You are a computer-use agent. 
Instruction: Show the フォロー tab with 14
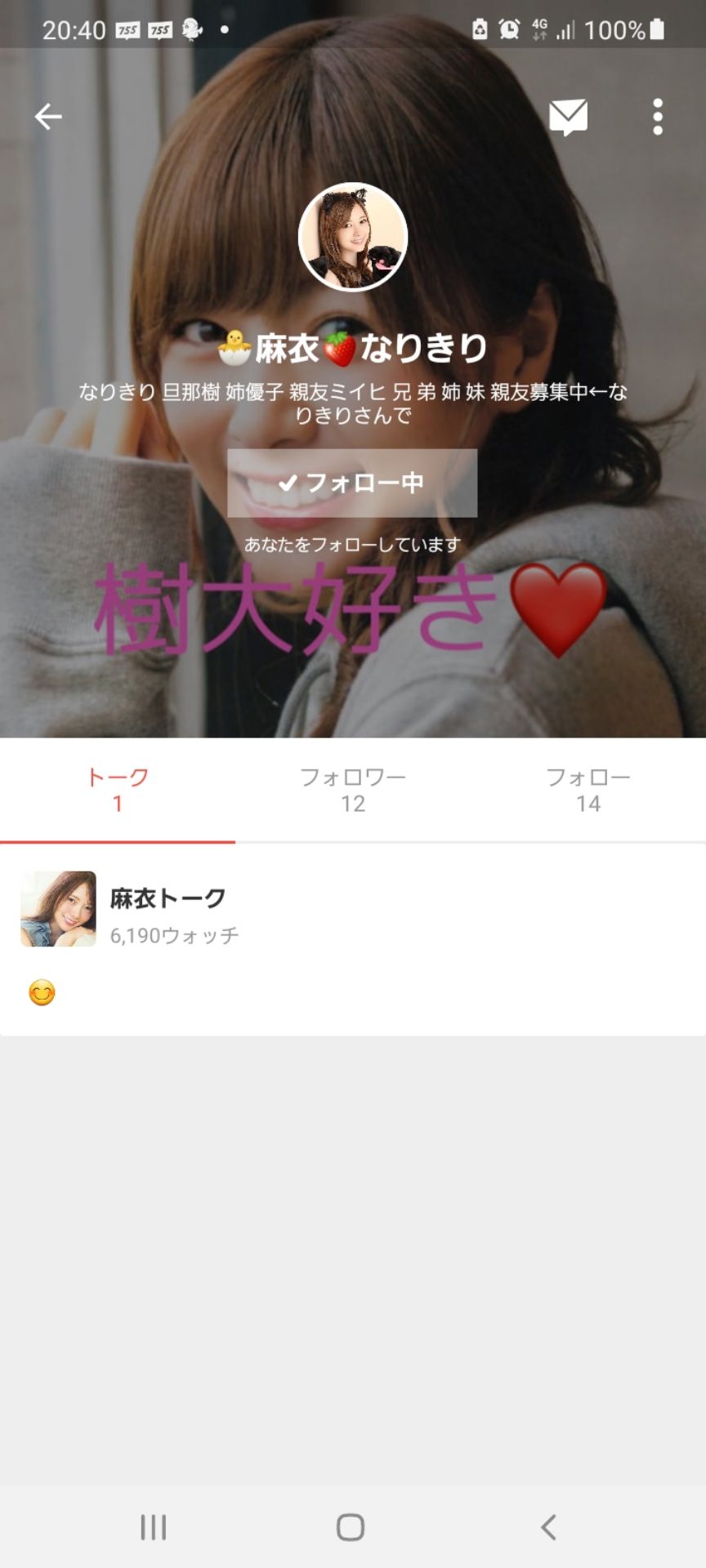588,790
